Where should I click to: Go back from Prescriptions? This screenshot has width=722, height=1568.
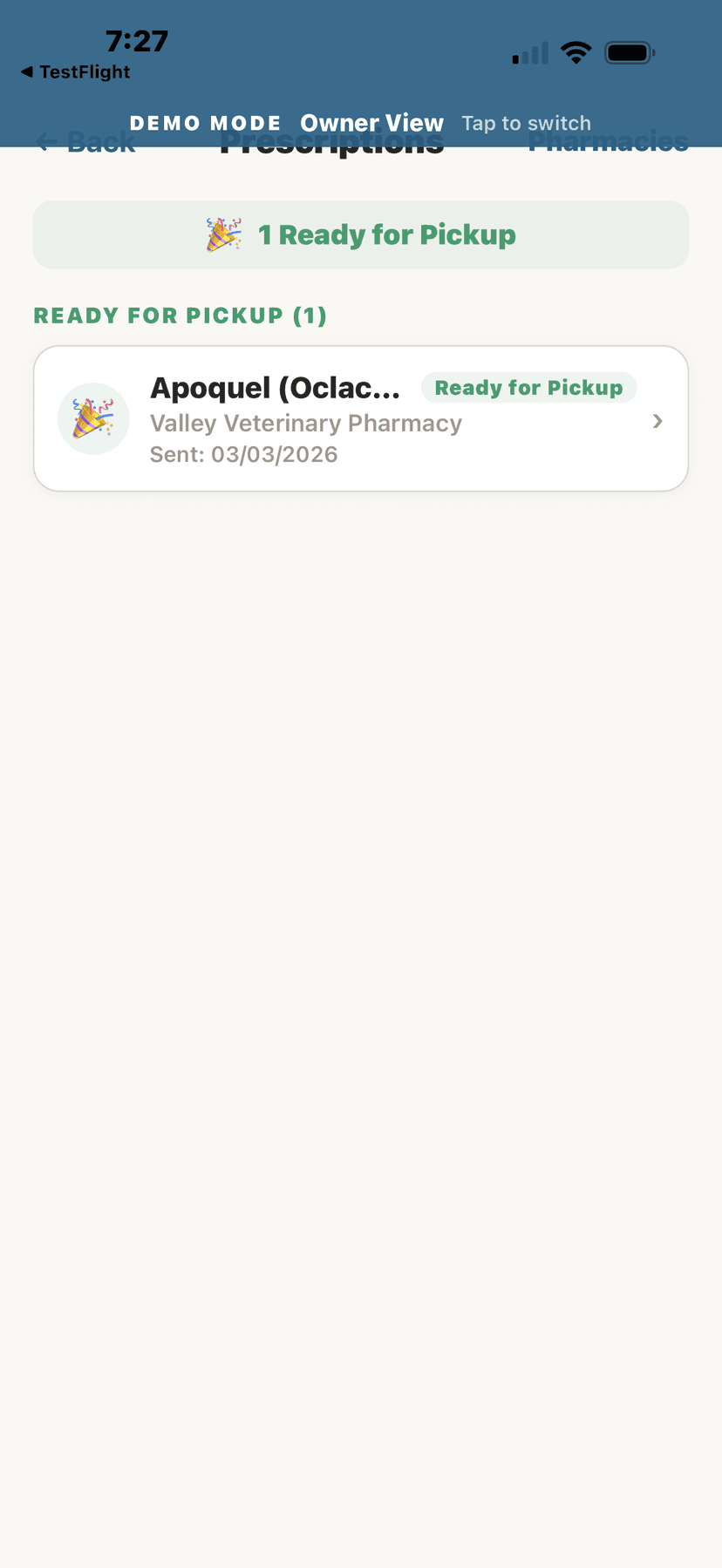[86, 143]
